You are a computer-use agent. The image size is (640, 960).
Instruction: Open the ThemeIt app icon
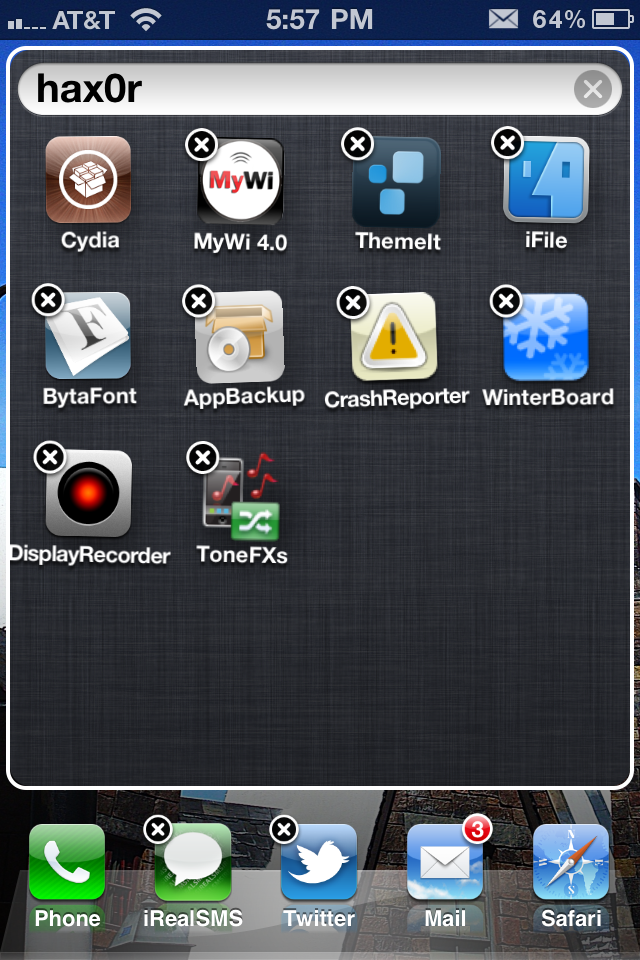point(397,182)
